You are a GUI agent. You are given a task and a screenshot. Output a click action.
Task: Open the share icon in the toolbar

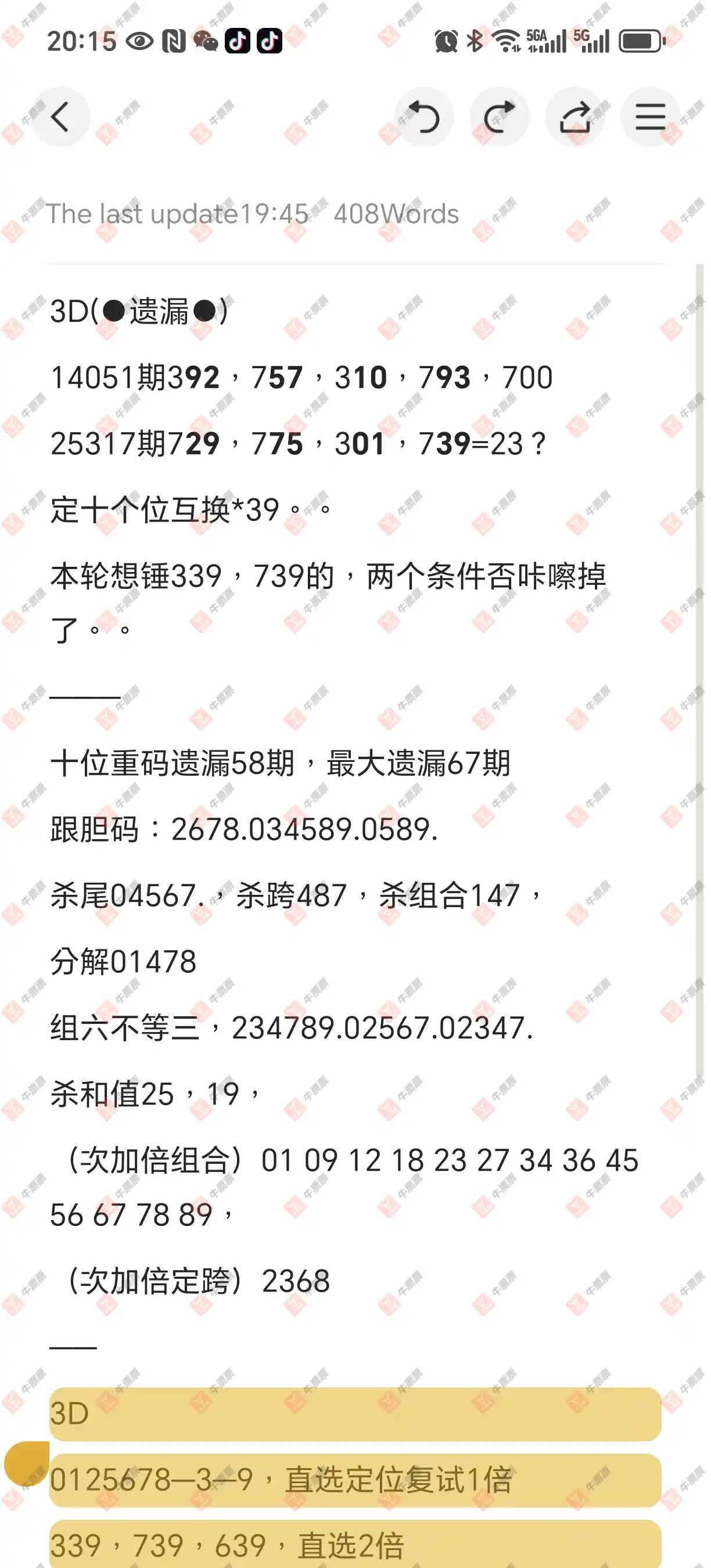574,116
